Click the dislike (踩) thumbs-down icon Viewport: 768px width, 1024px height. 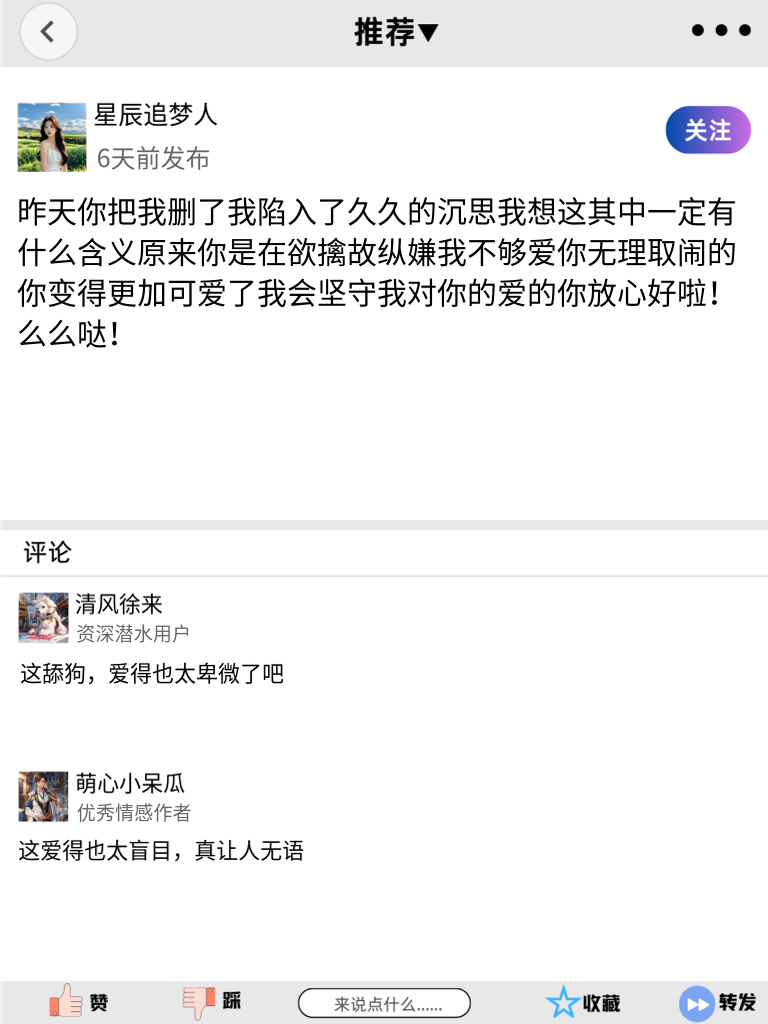(198, 1001)
